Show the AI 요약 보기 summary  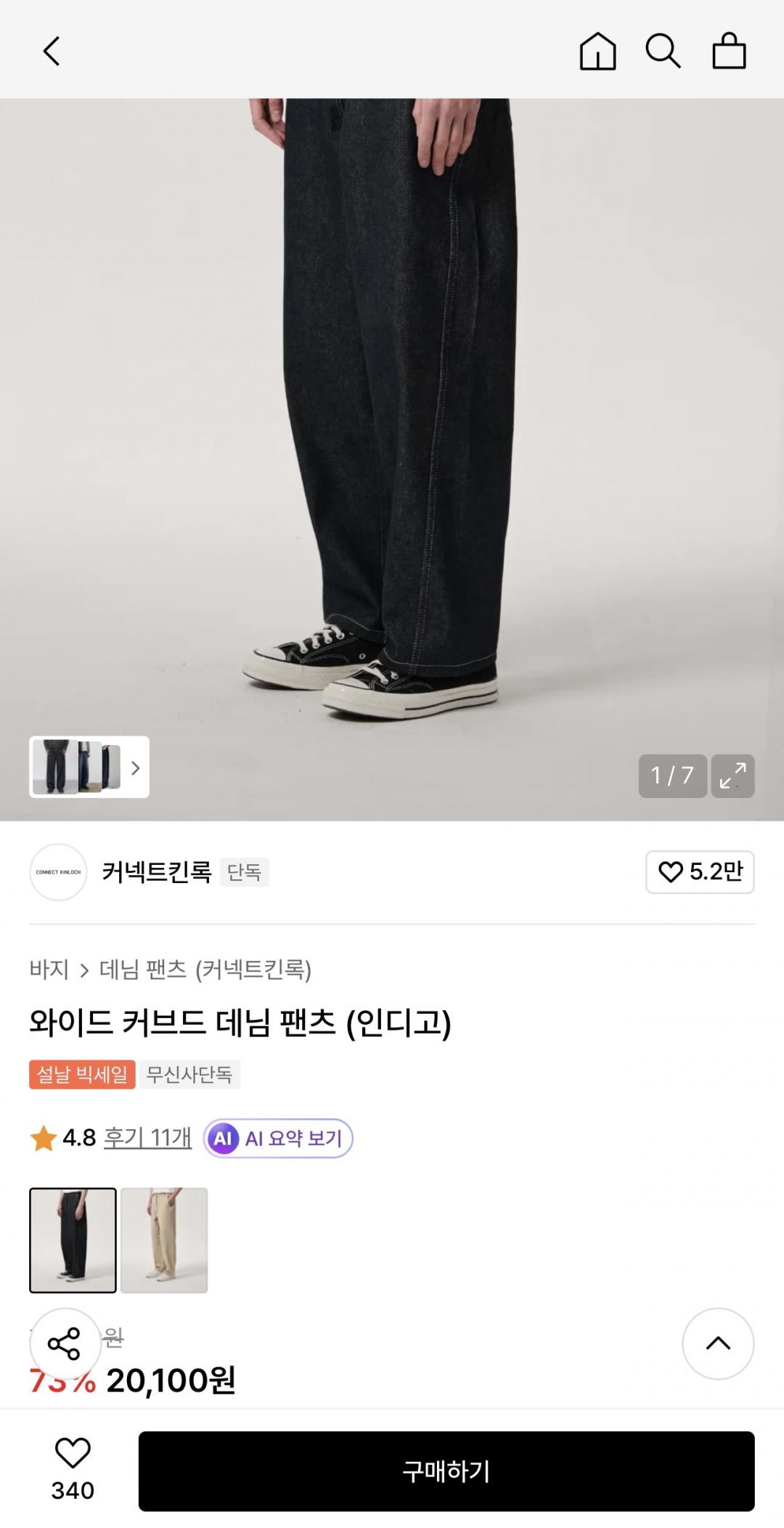[278, 1138]
